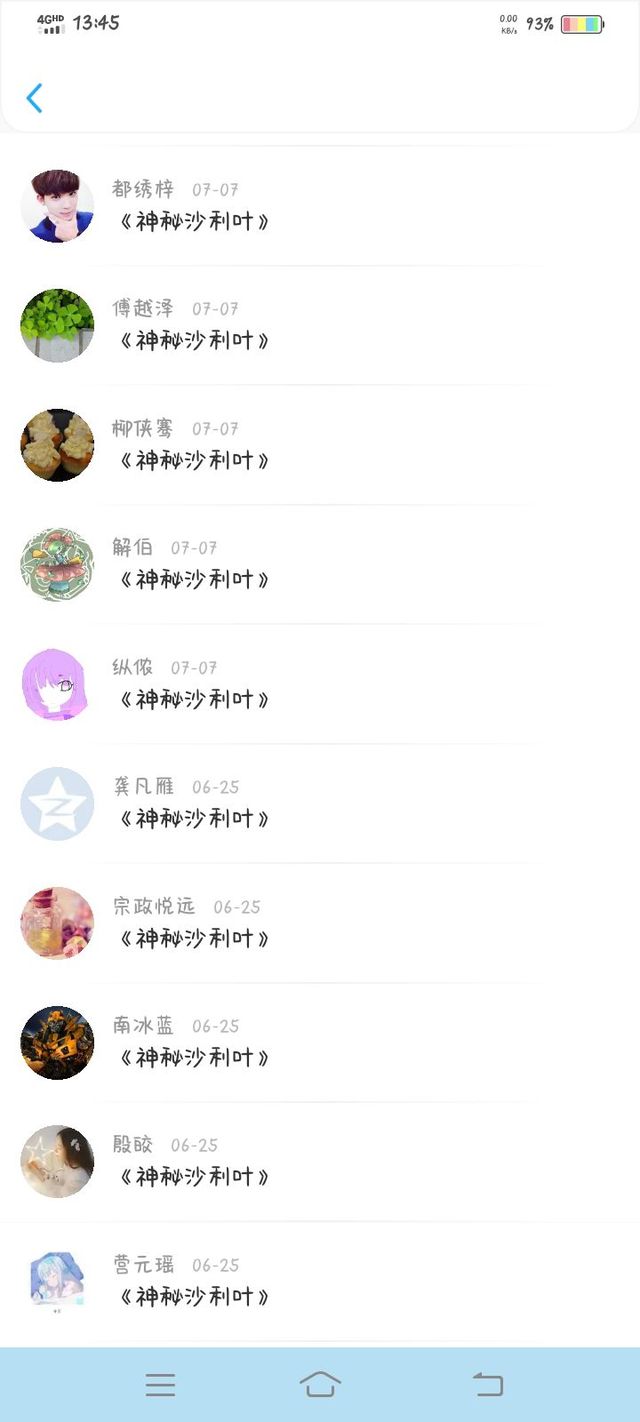Open 解佰's 《神秘沙利叶》 entry

pyautogui.click(x=193, y=580)
